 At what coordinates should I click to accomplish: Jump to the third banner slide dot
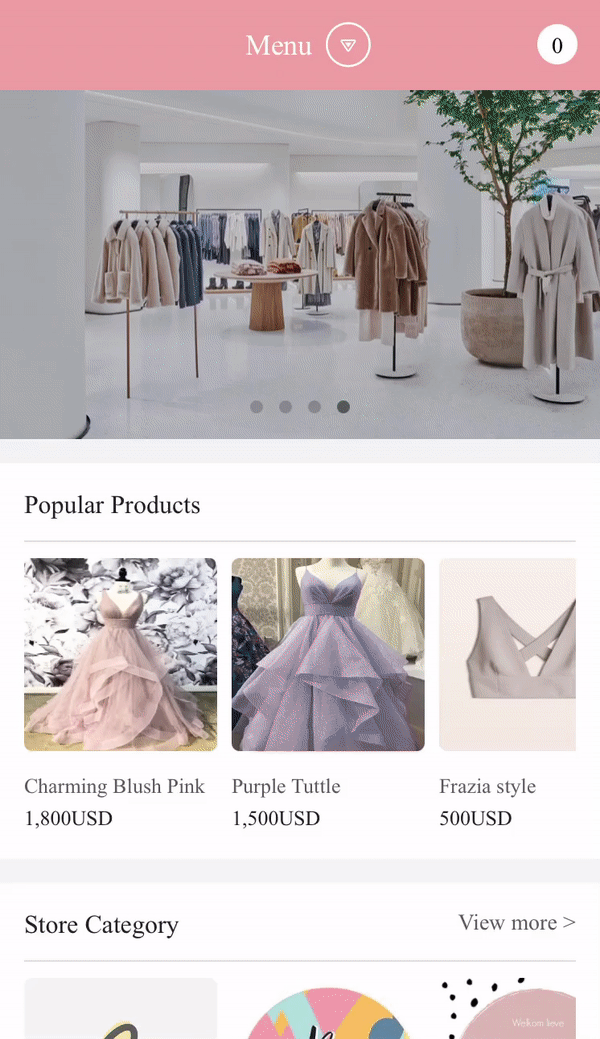coord(315,407)
